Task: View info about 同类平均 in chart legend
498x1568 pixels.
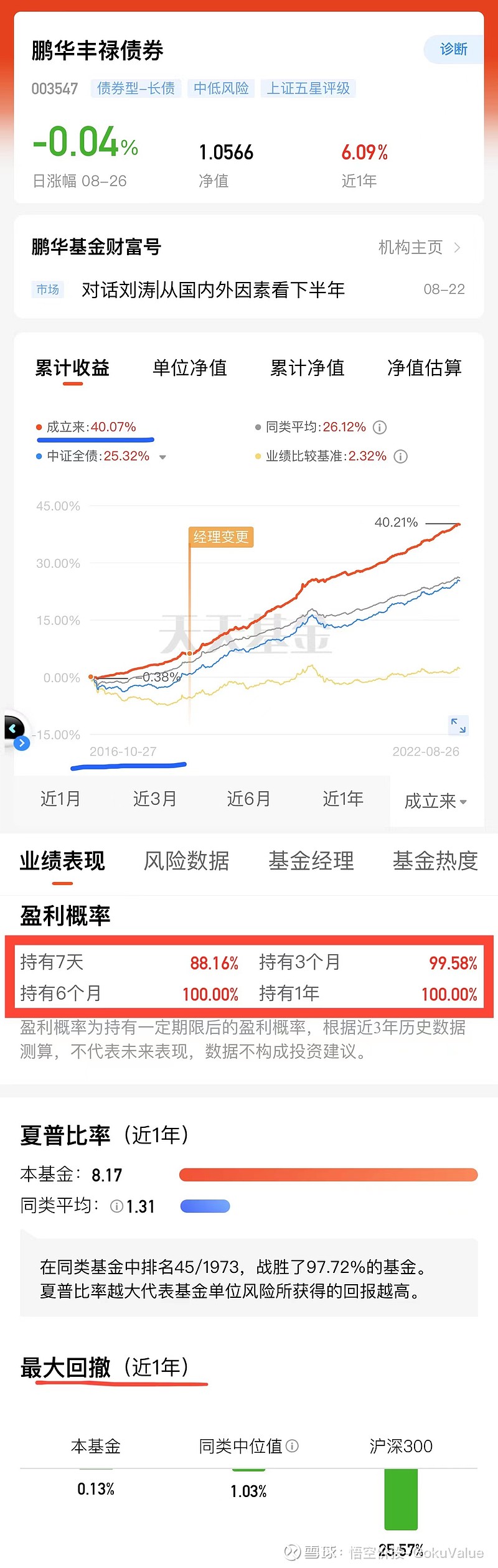Action: 379,428
